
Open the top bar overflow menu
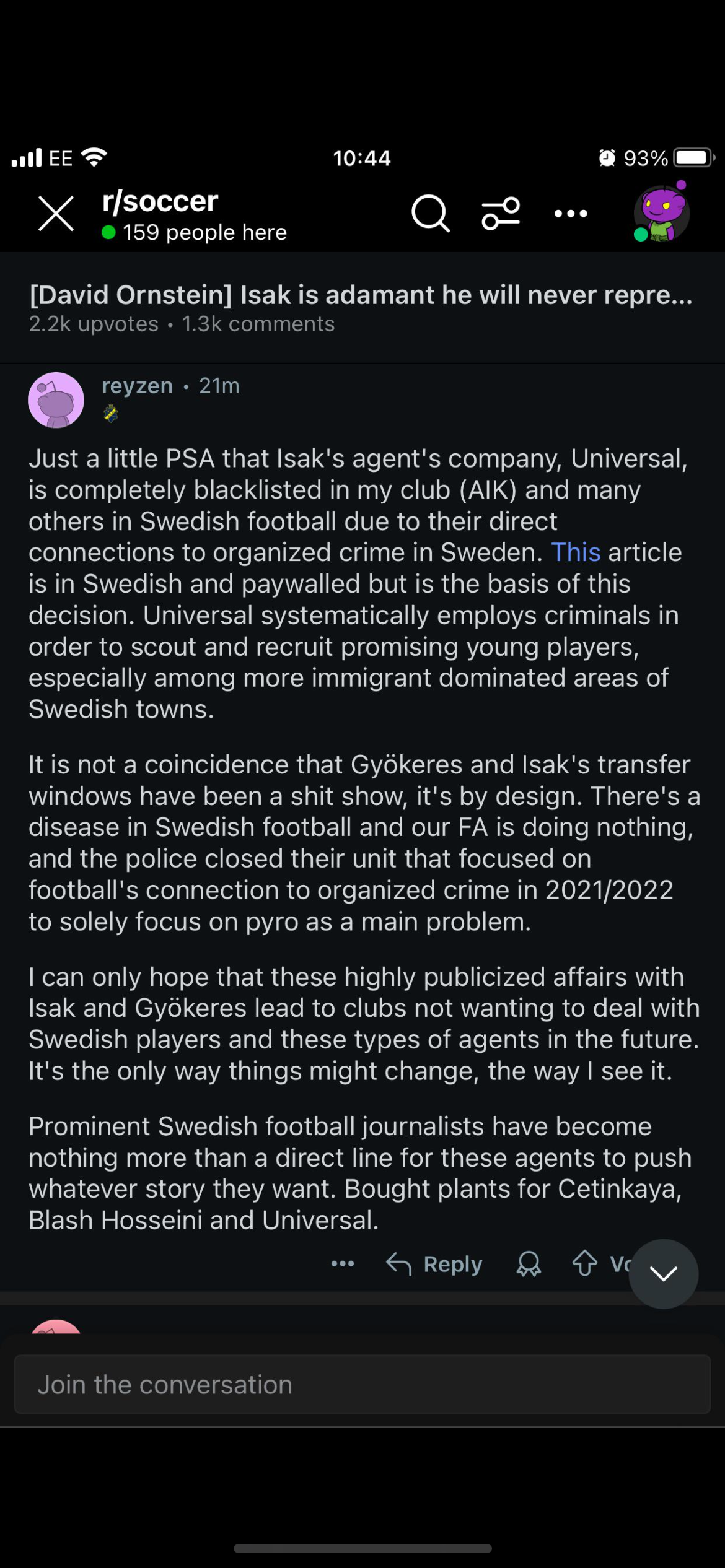point(571,214)
